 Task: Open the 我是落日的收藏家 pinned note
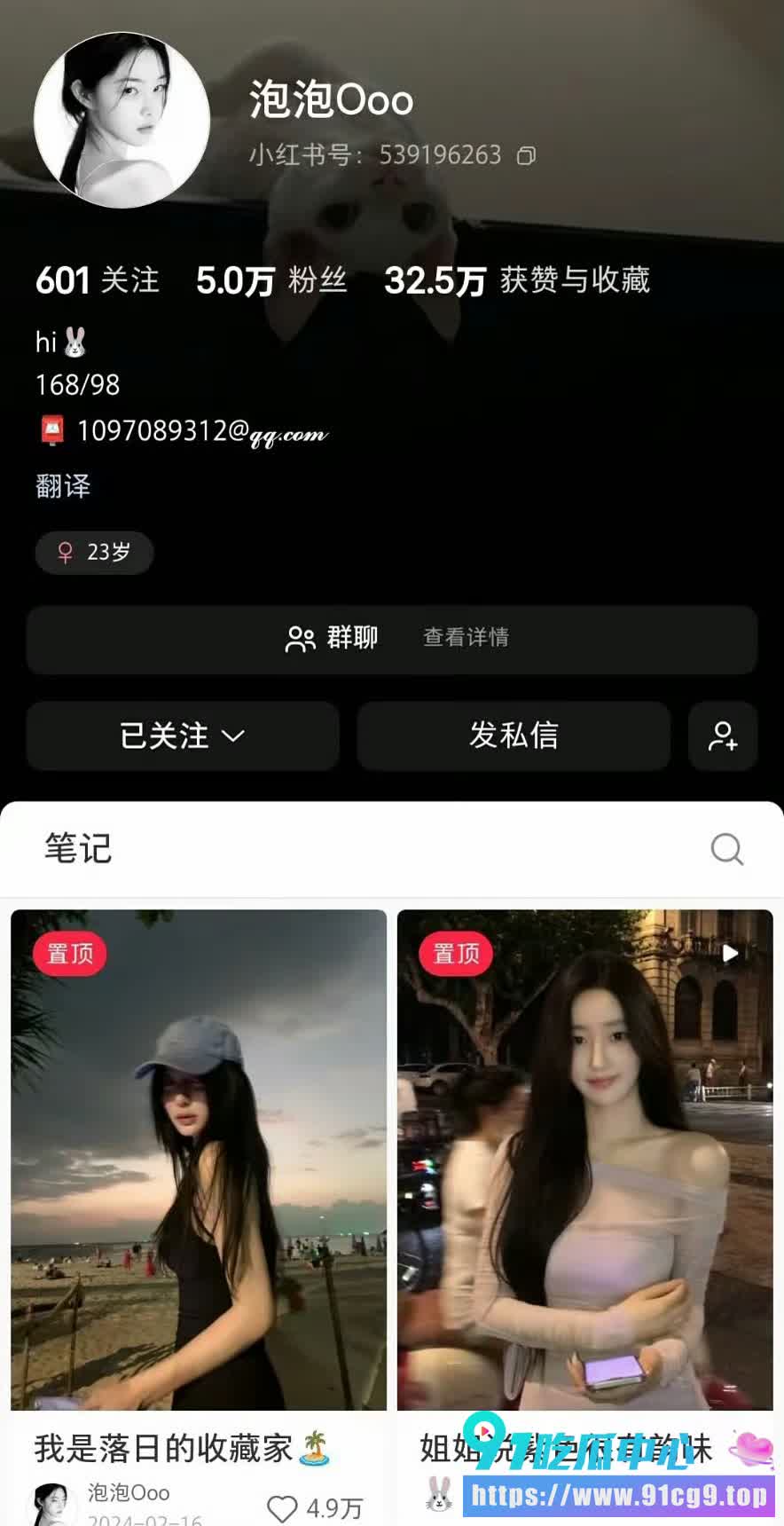(199, 1160)
